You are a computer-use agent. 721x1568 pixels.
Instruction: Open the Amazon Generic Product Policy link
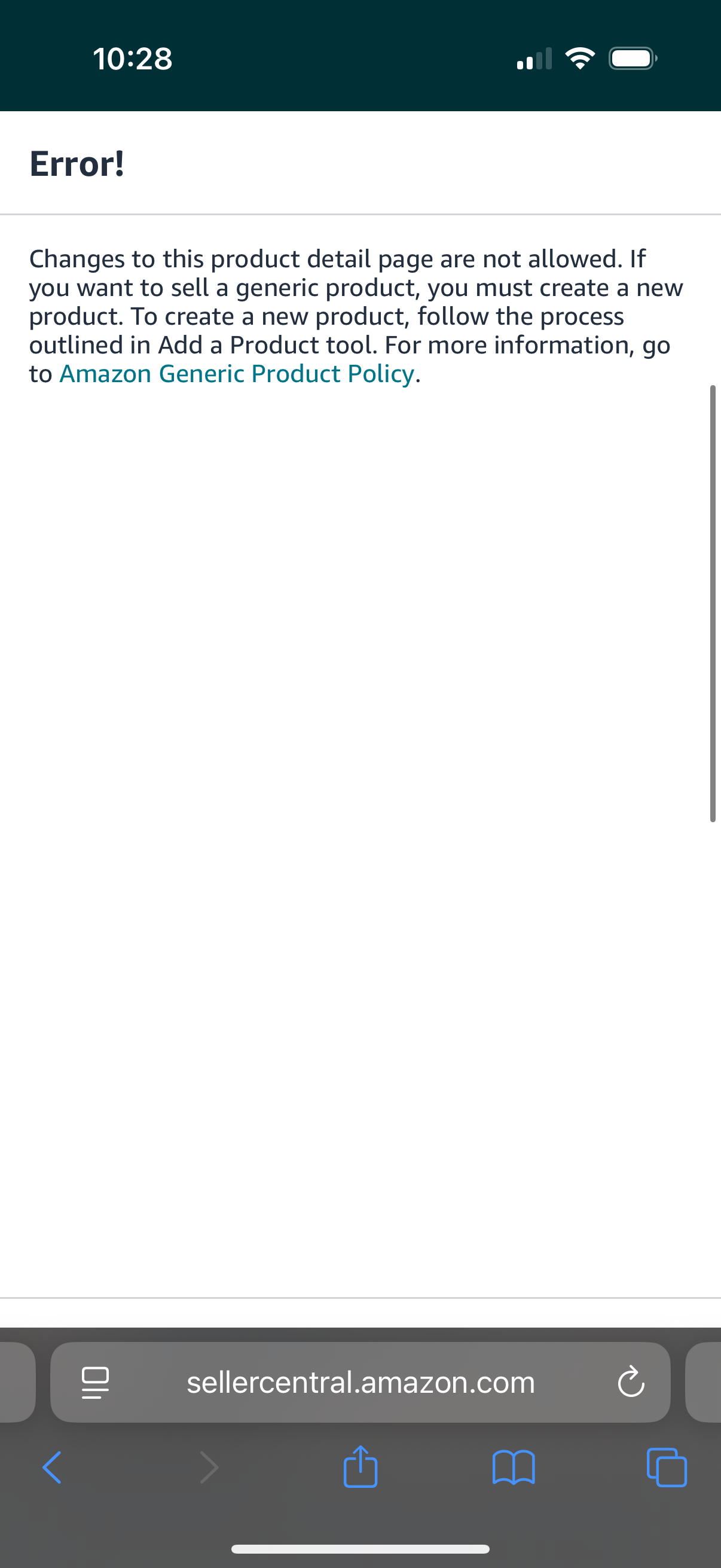[x=237, y=374]
